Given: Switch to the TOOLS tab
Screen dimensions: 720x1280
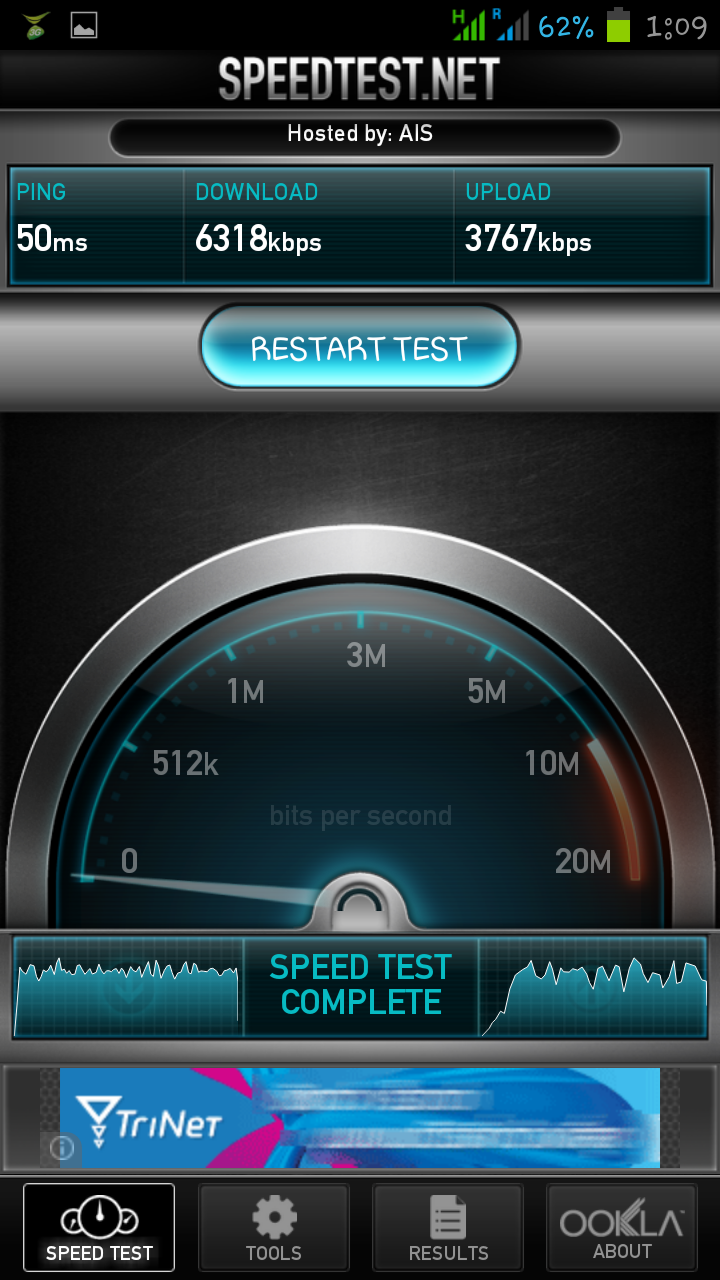Looking at the screenshot, I should point(273,1228).
